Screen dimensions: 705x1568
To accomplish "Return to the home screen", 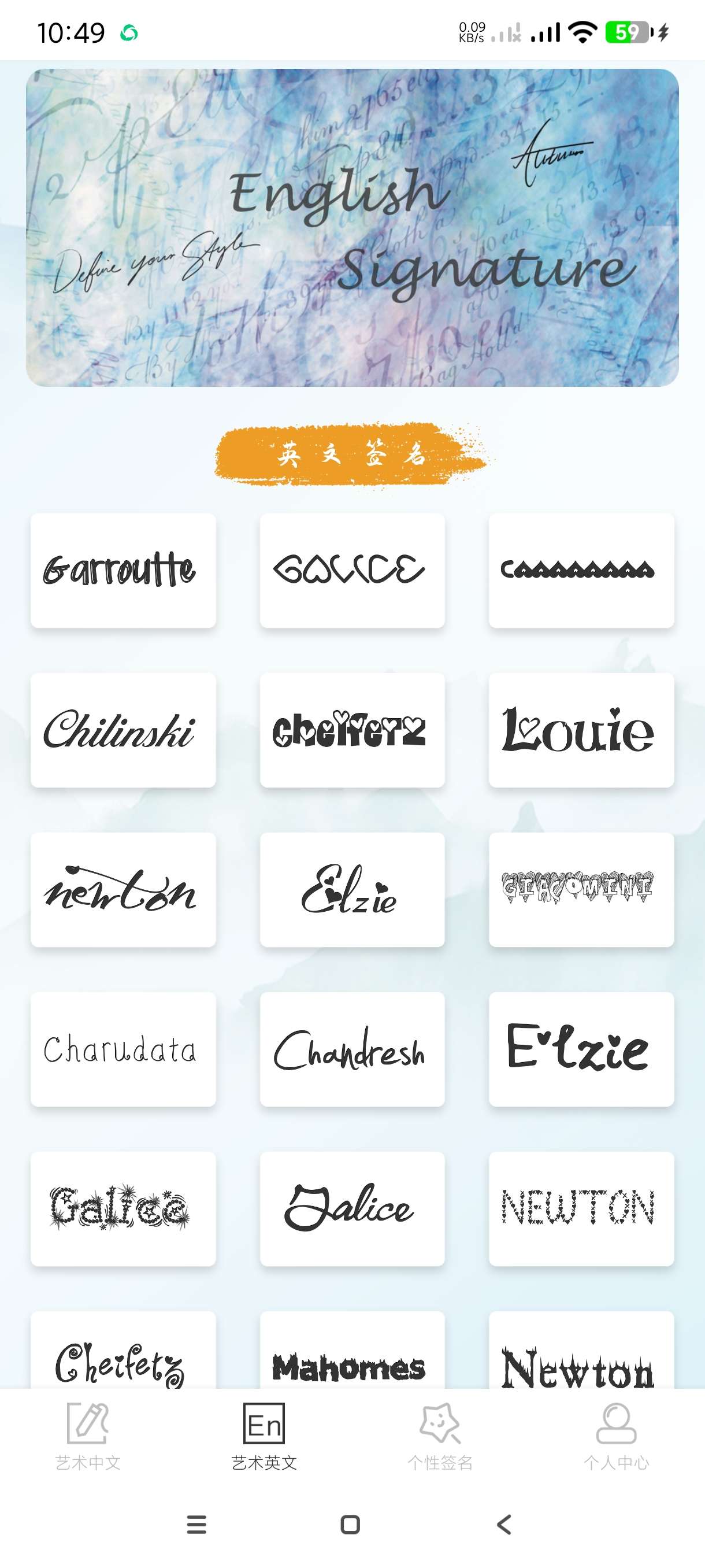I will tap(350, 1524).
